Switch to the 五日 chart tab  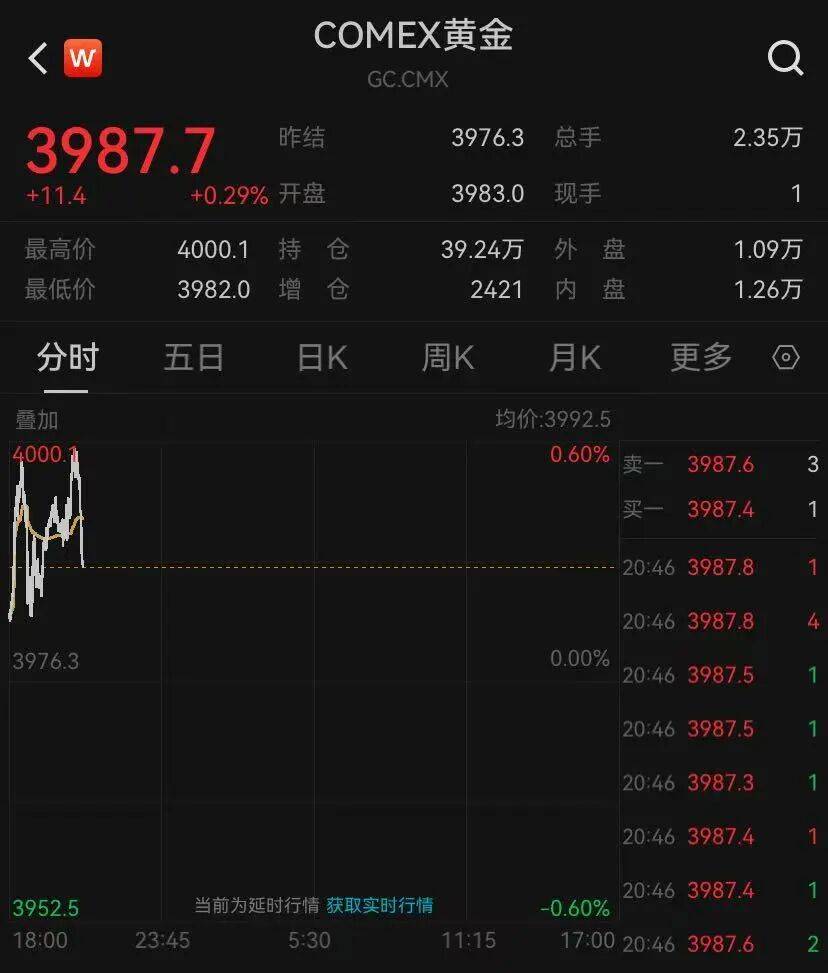(193, 357)
